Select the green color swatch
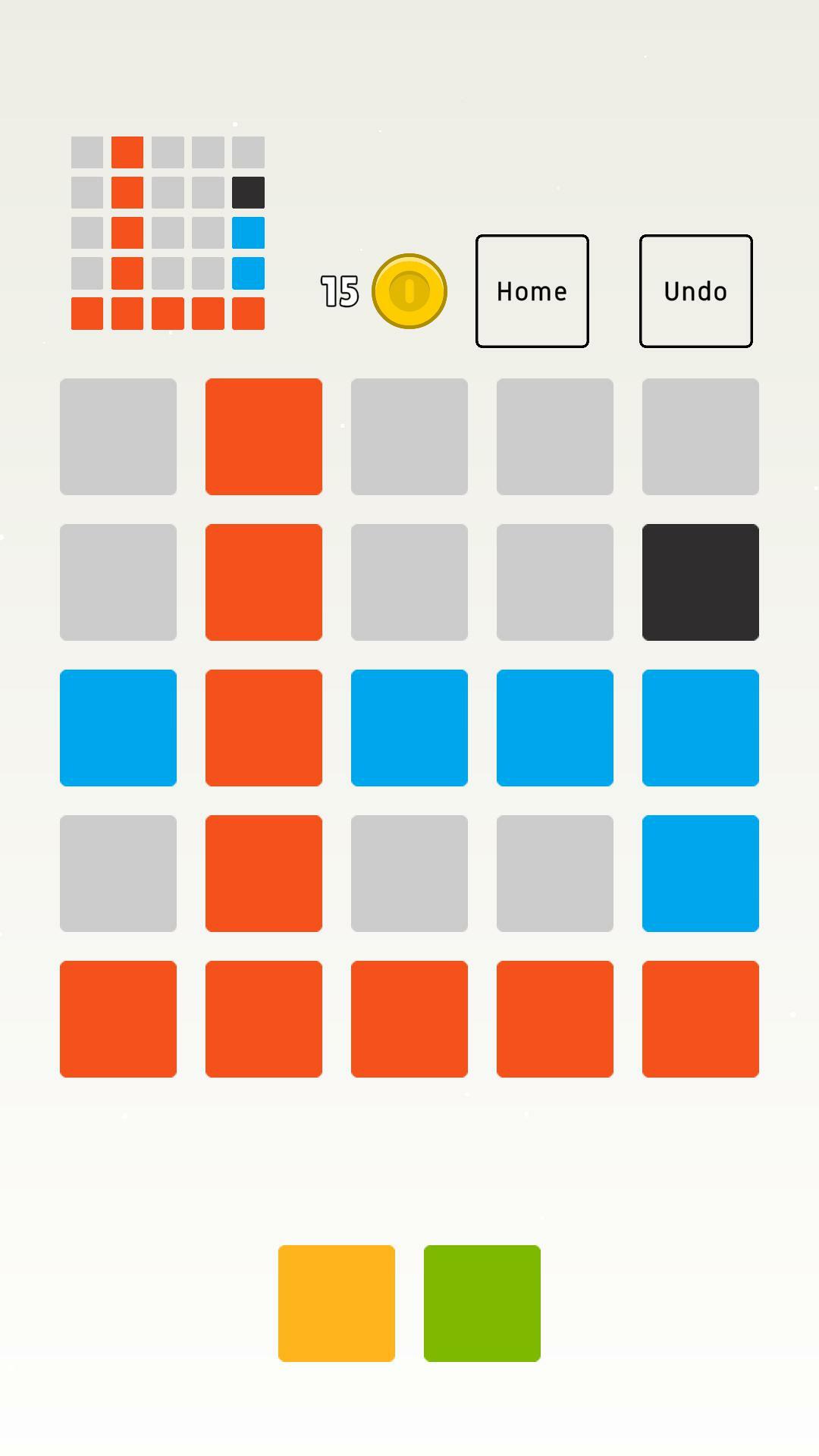Screen dimensions: 819x1456 482,1303
